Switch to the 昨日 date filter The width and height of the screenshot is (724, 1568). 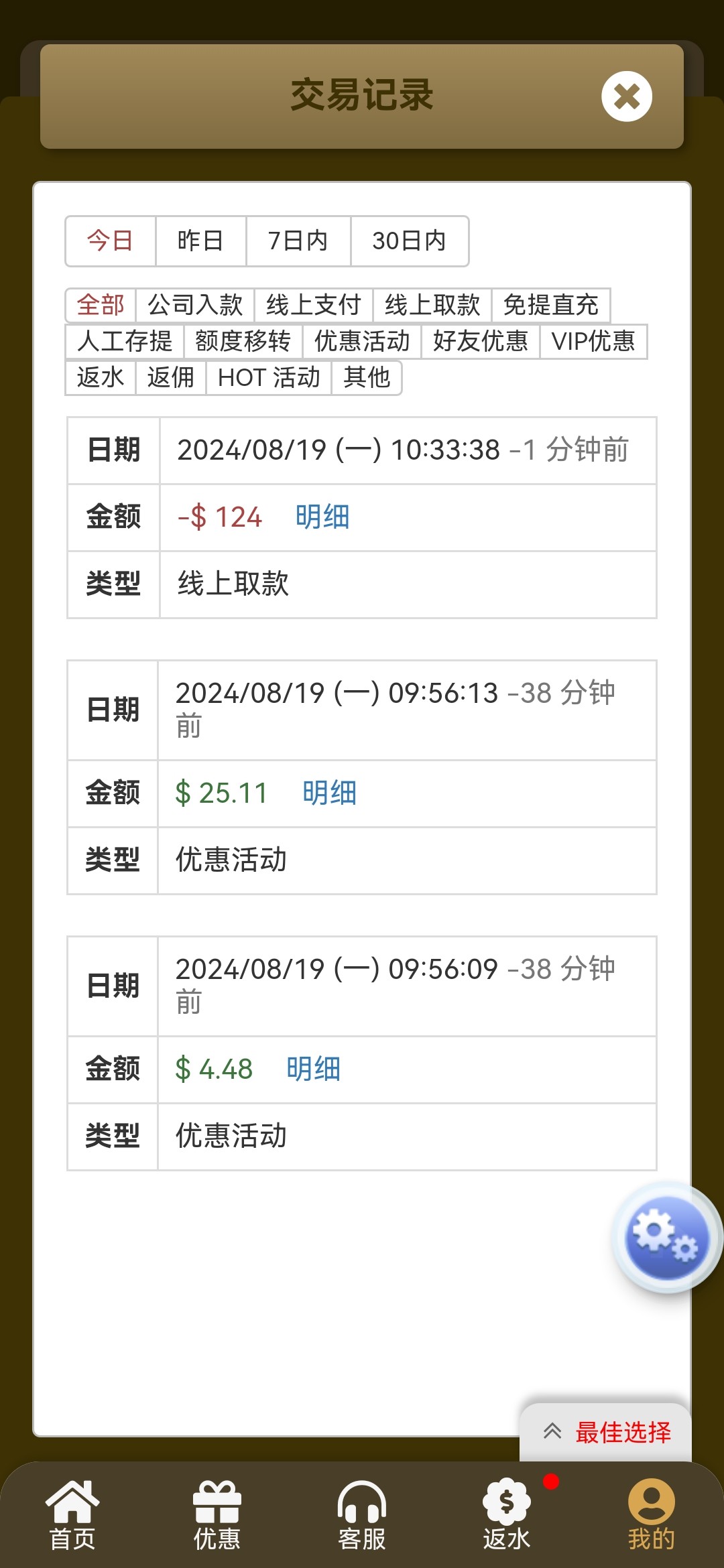[x=200, y=241]
